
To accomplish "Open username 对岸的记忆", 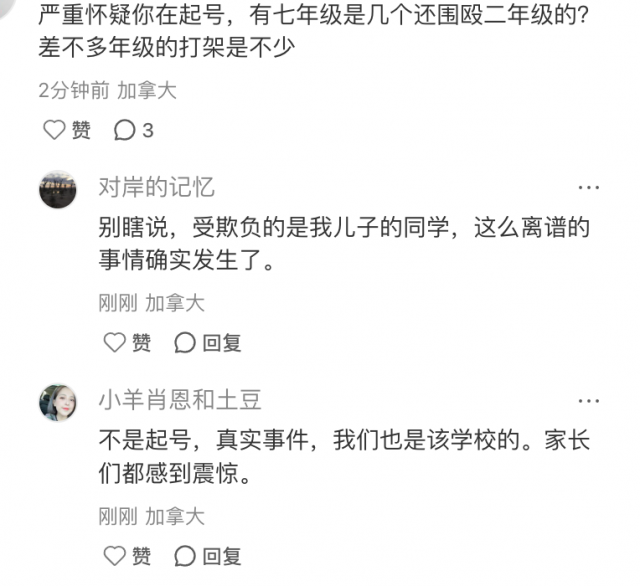I will tap(156, 187).
